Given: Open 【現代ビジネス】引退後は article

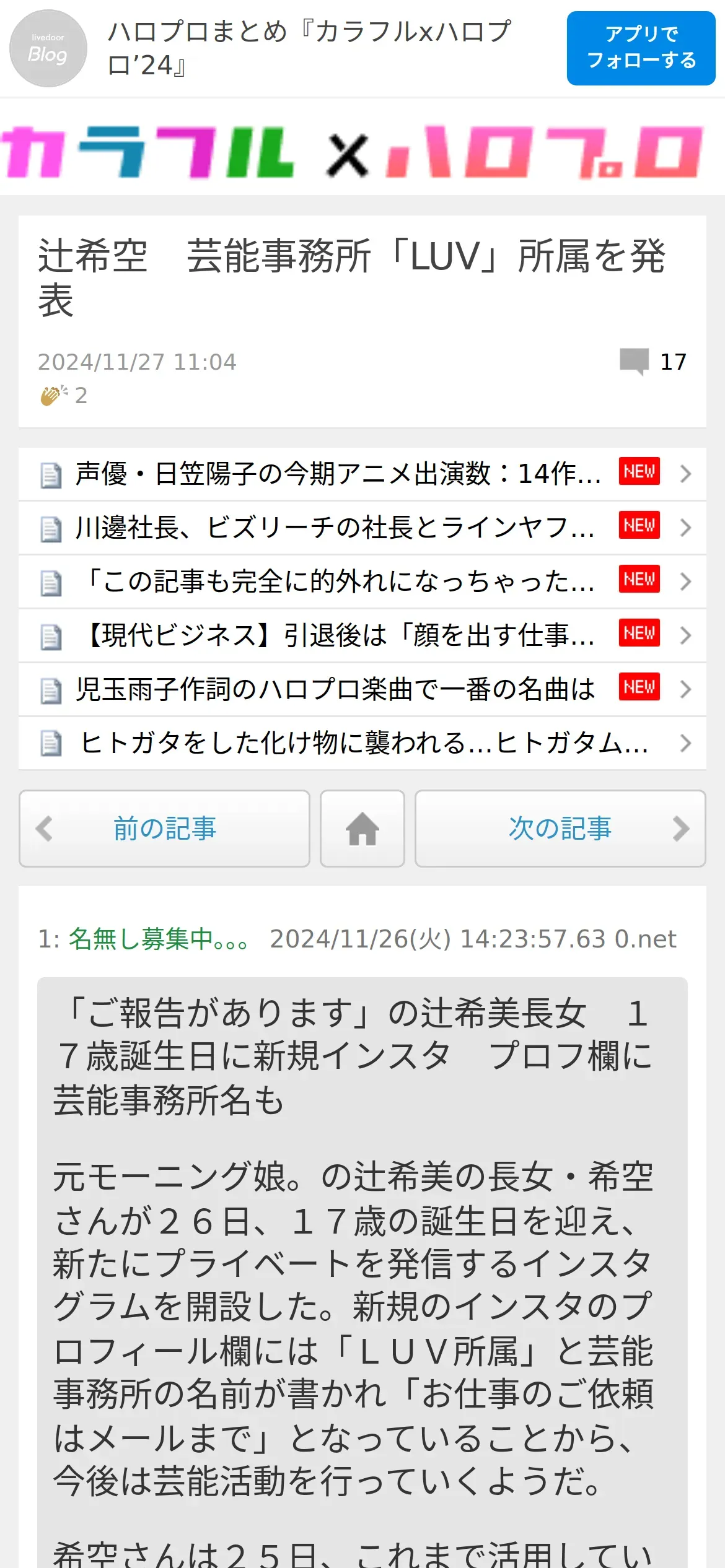Looking at the screenshot, I should coord(362,635).
